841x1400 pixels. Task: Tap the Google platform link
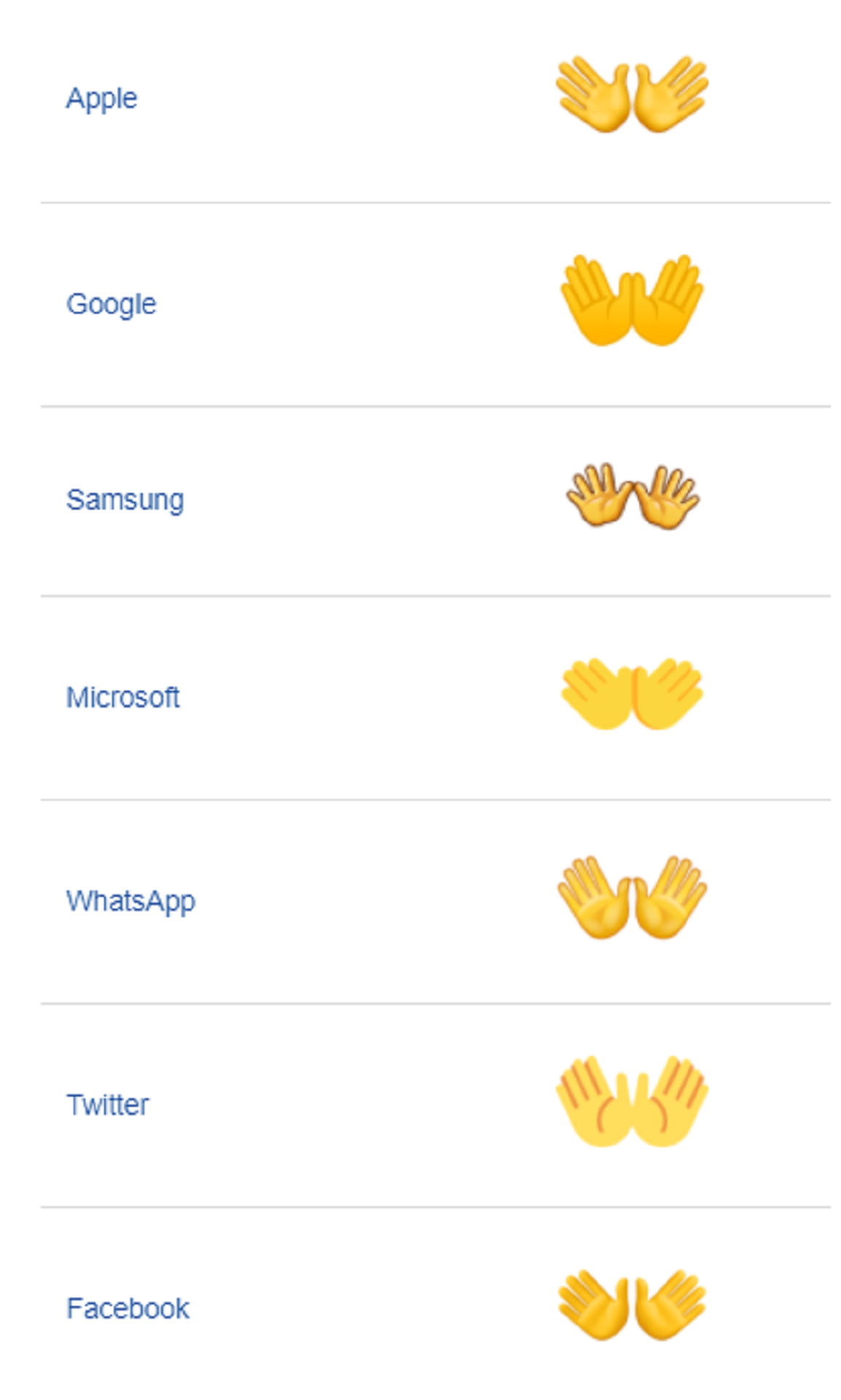(111, 304)
